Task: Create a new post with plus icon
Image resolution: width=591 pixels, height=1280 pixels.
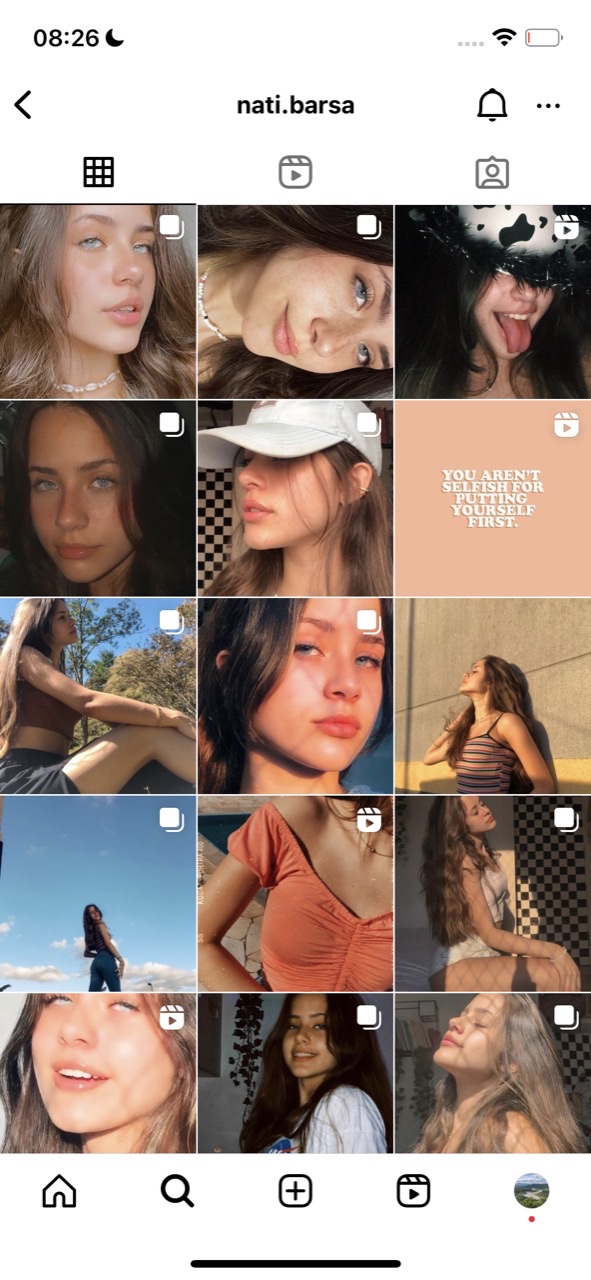Action: (x=295, y=1191)
